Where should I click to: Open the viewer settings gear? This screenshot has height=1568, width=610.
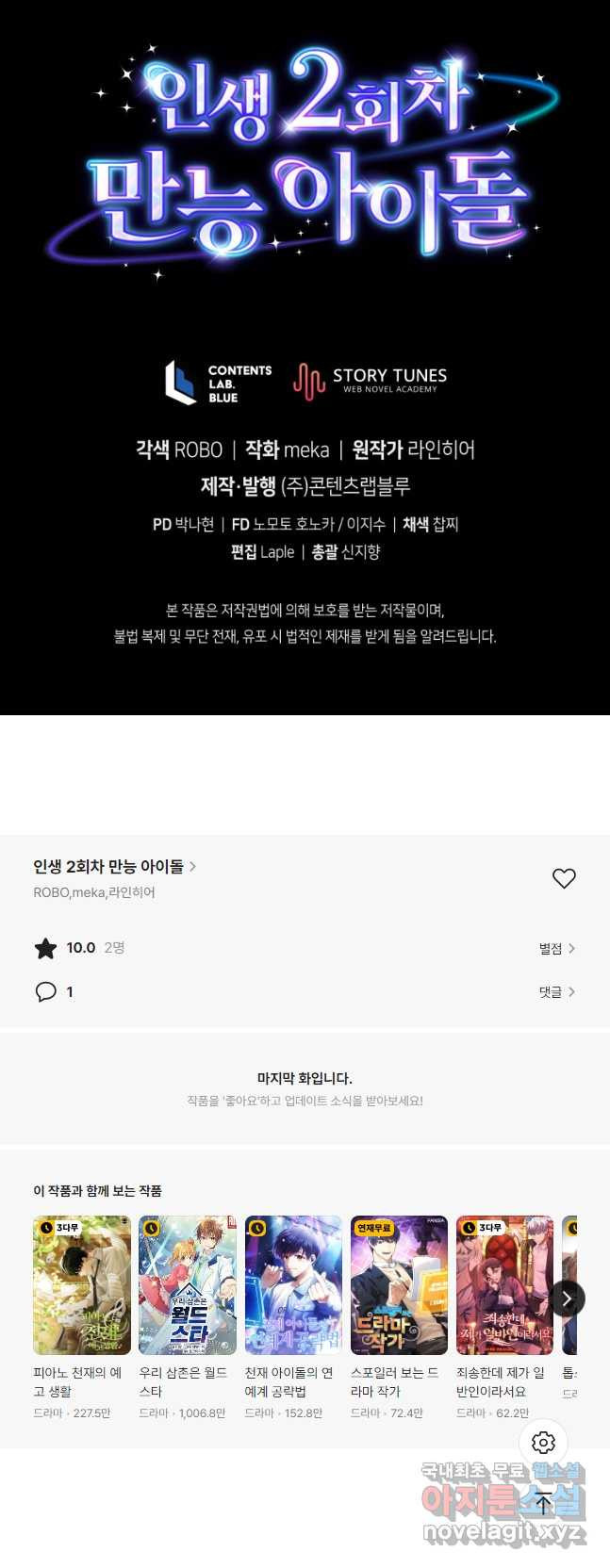(543, 1442)
